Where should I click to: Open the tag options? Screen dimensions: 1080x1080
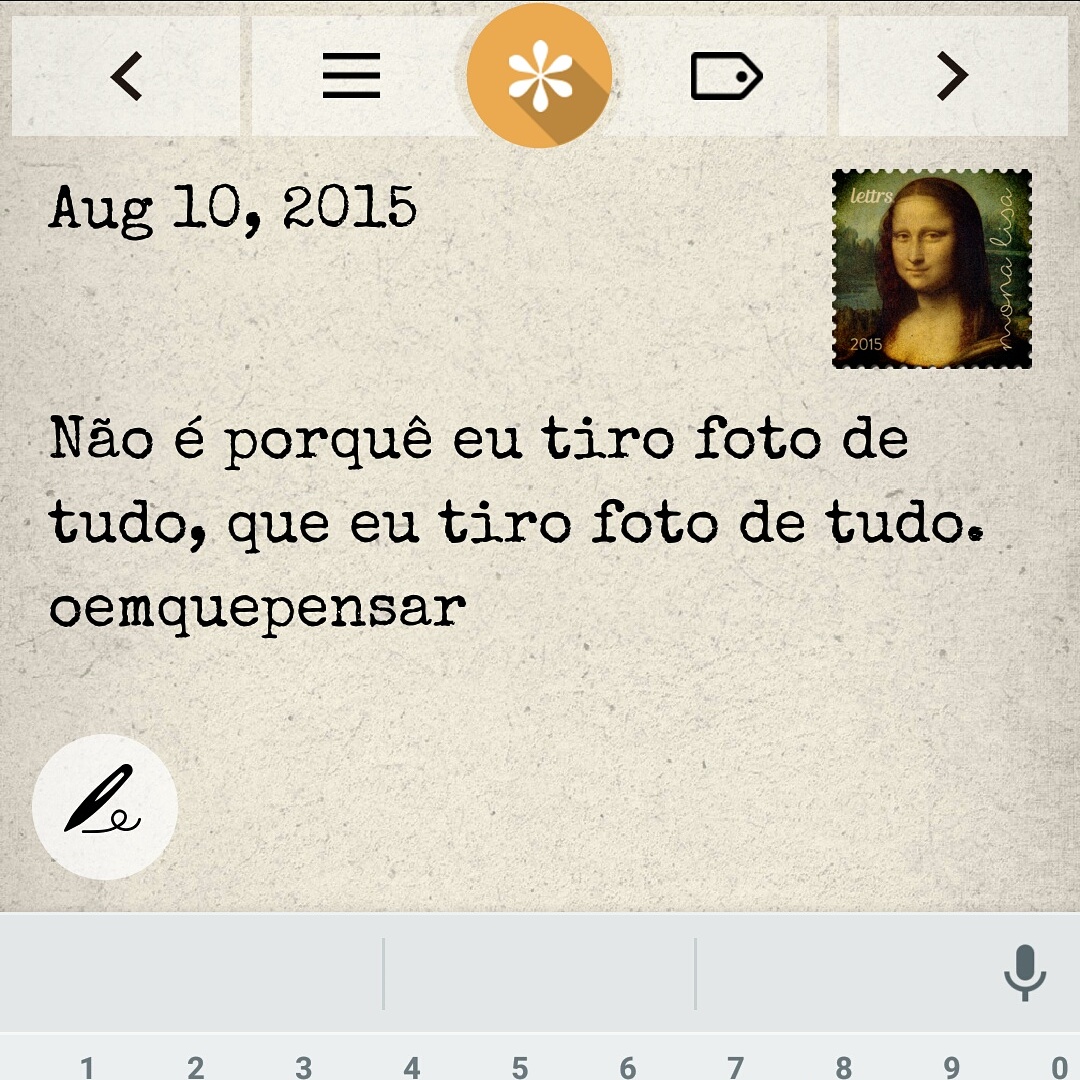point(727,76)
